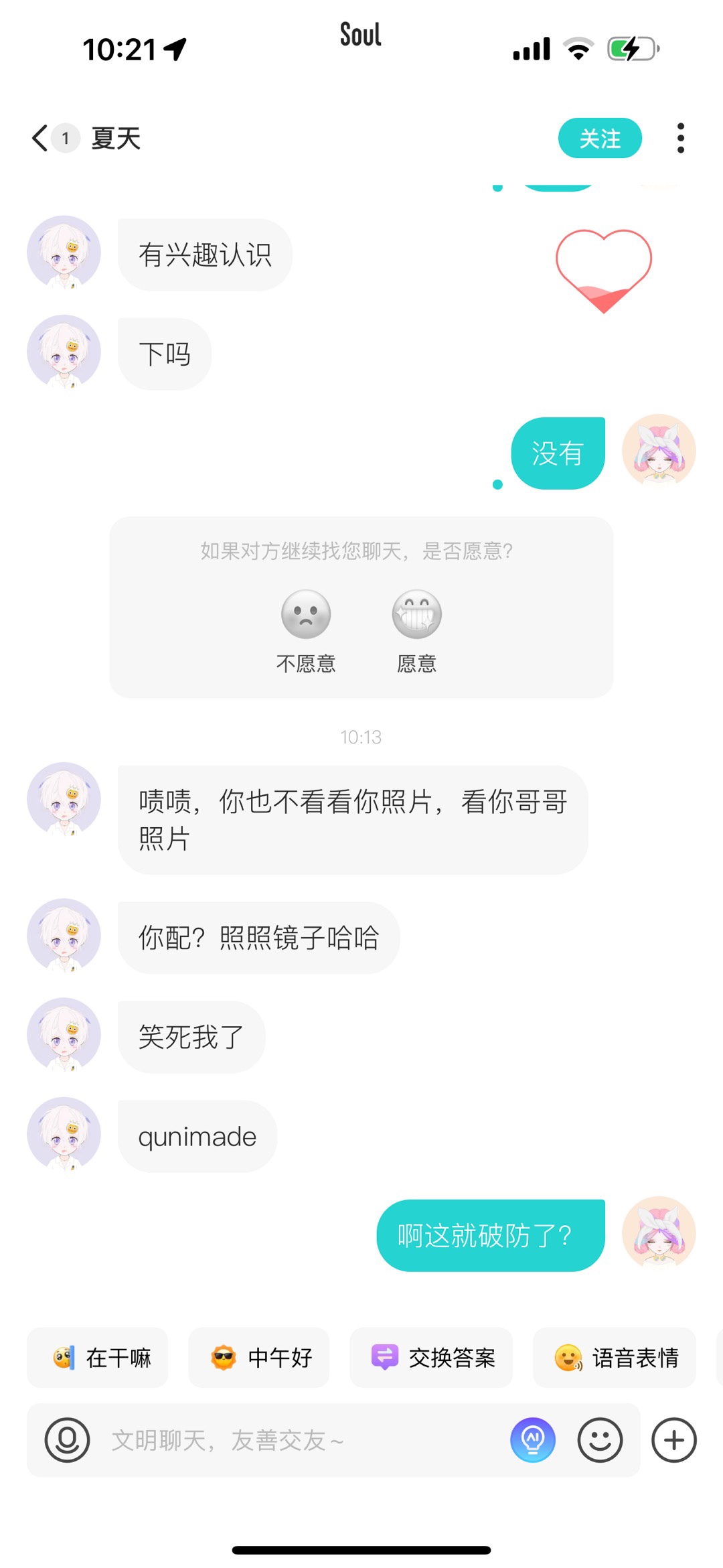
Task: Open the three-dot overflow menu
Action: point(680,138)
